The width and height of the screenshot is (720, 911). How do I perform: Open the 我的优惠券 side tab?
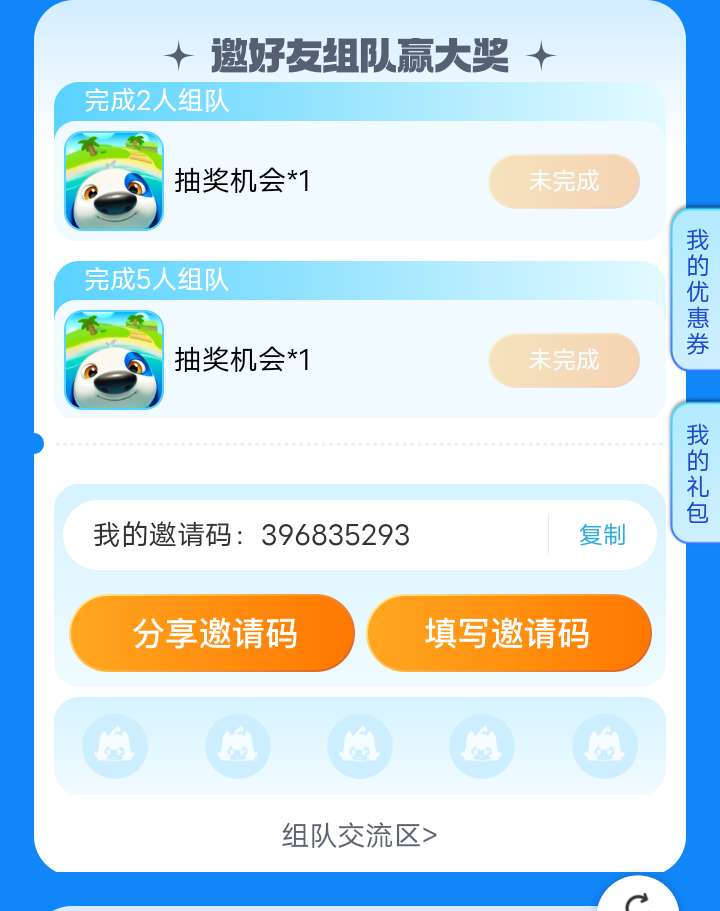point(697,291)
